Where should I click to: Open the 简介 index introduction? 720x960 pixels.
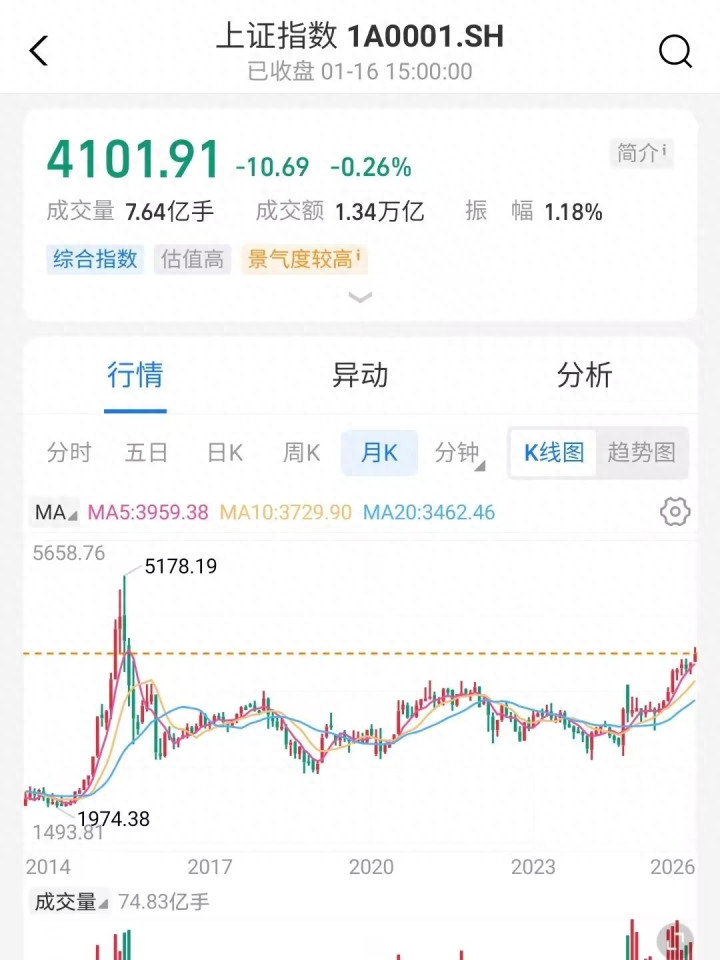coord(641,153)
